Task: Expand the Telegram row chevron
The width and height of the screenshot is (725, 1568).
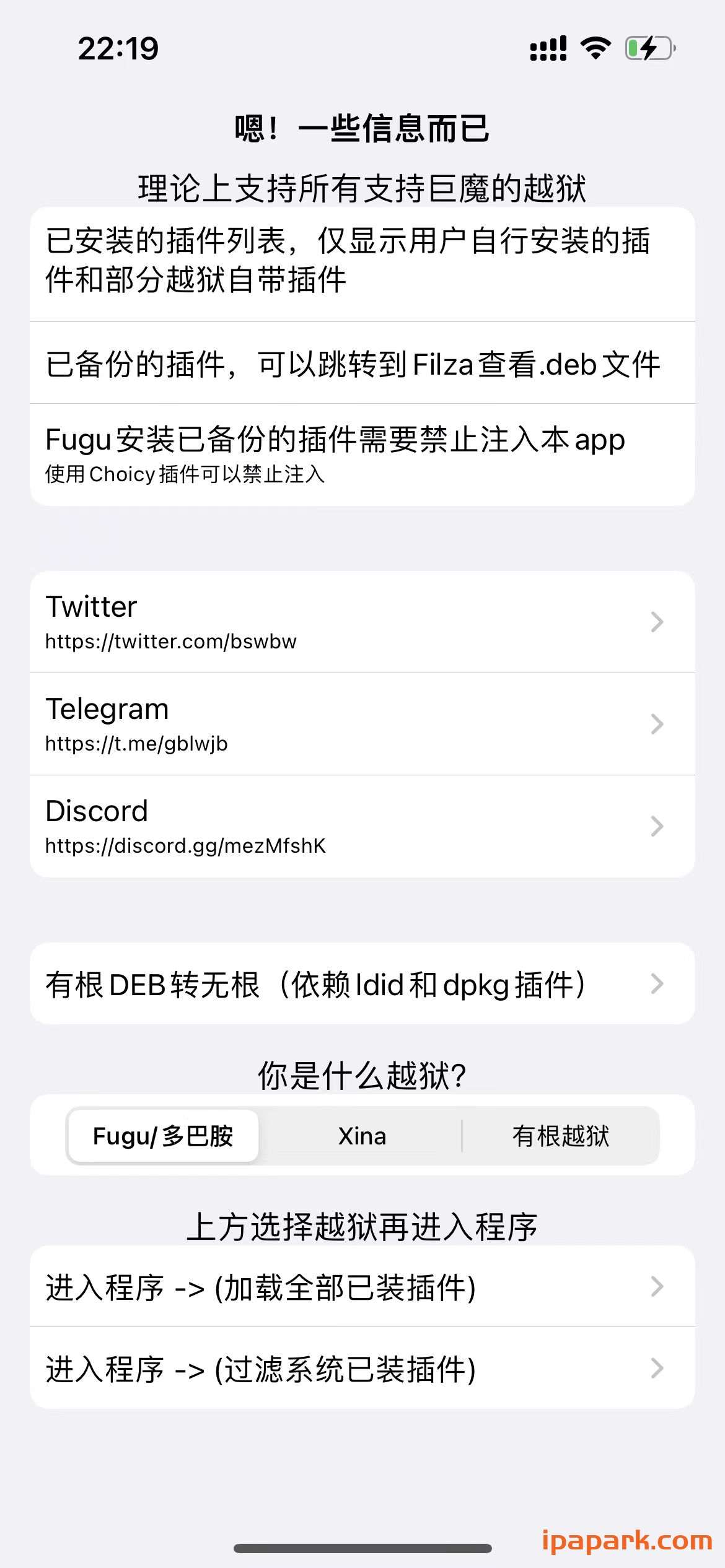Action: coord(657,723)
